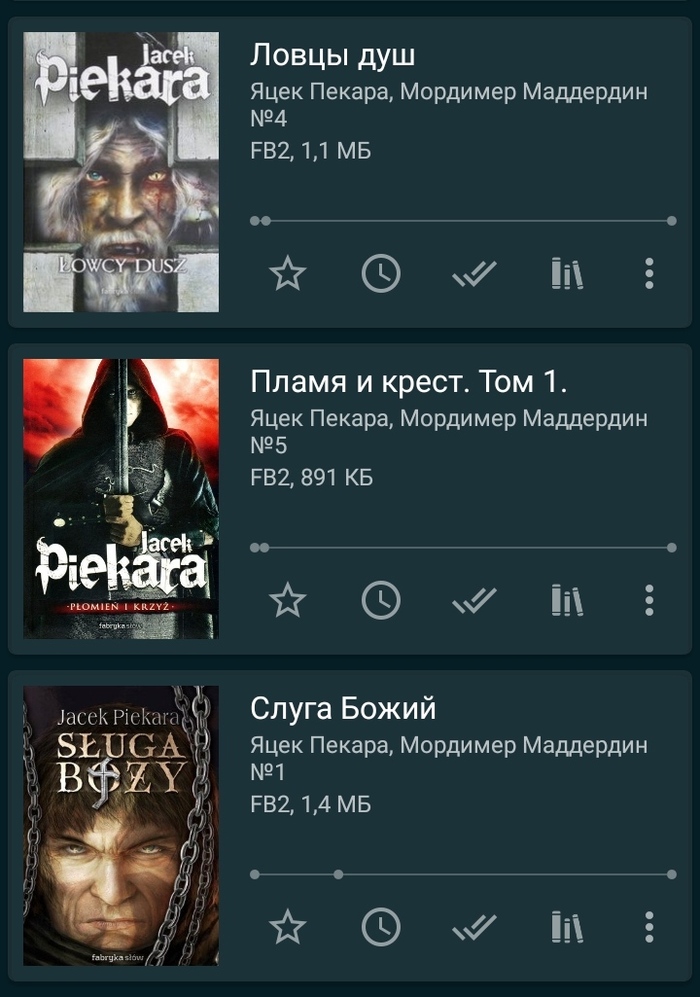Viewport: 700px width, 997px height.
Task: Add Ловцы душ to a shelf
Action: (x=566, y=273)
